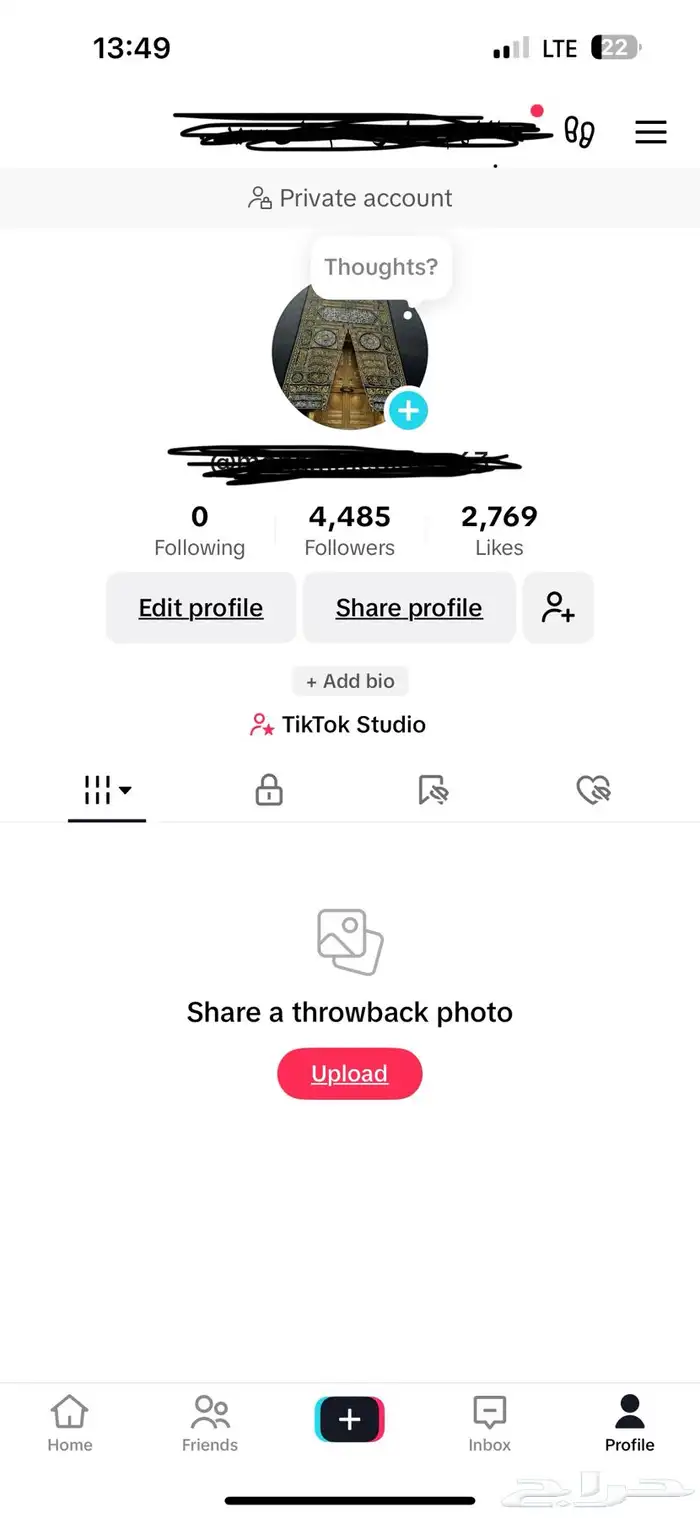Expand the posts grid sort tab
Viewport: 700px width, 1518px height.
coord(107,791)
